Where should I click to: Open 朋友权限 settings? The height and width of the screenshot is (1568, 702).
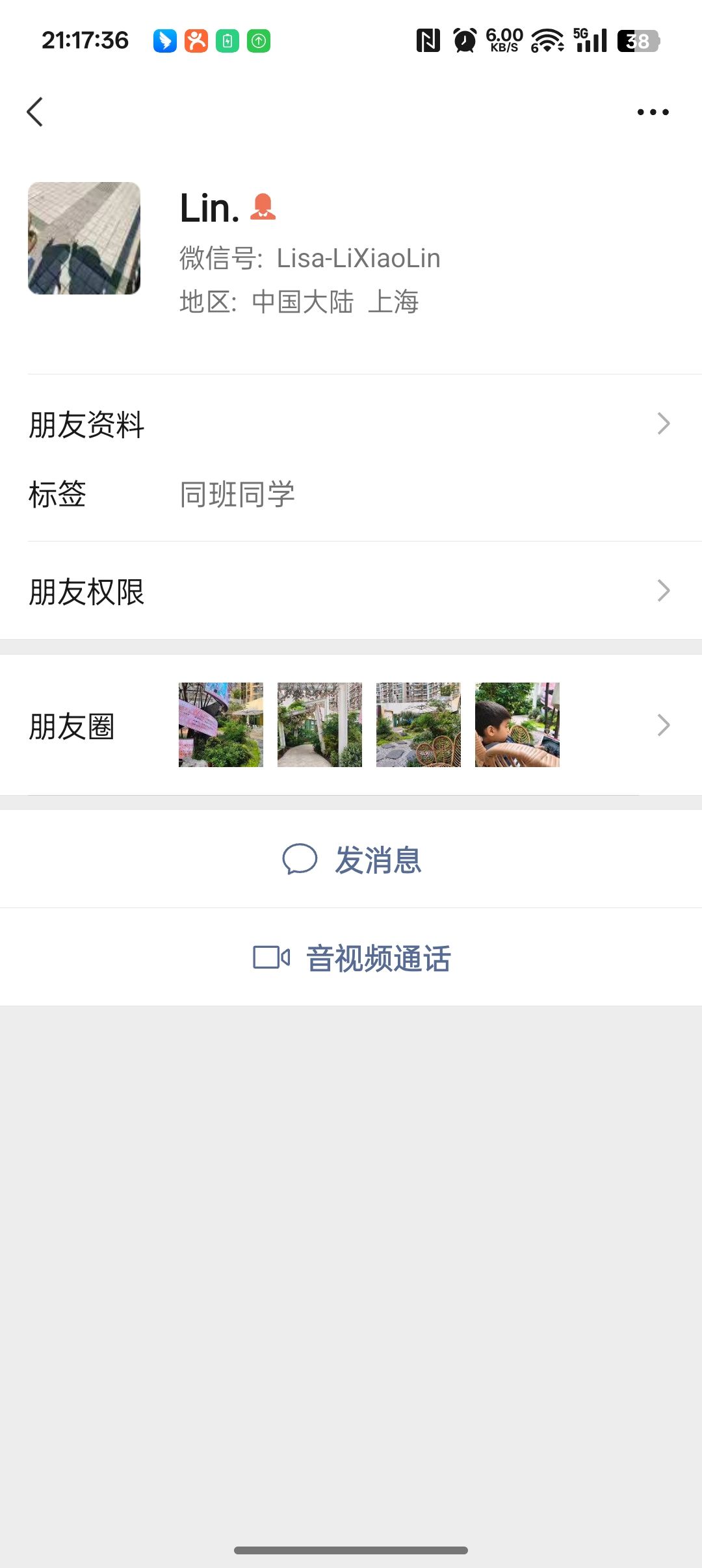[351, 591]
